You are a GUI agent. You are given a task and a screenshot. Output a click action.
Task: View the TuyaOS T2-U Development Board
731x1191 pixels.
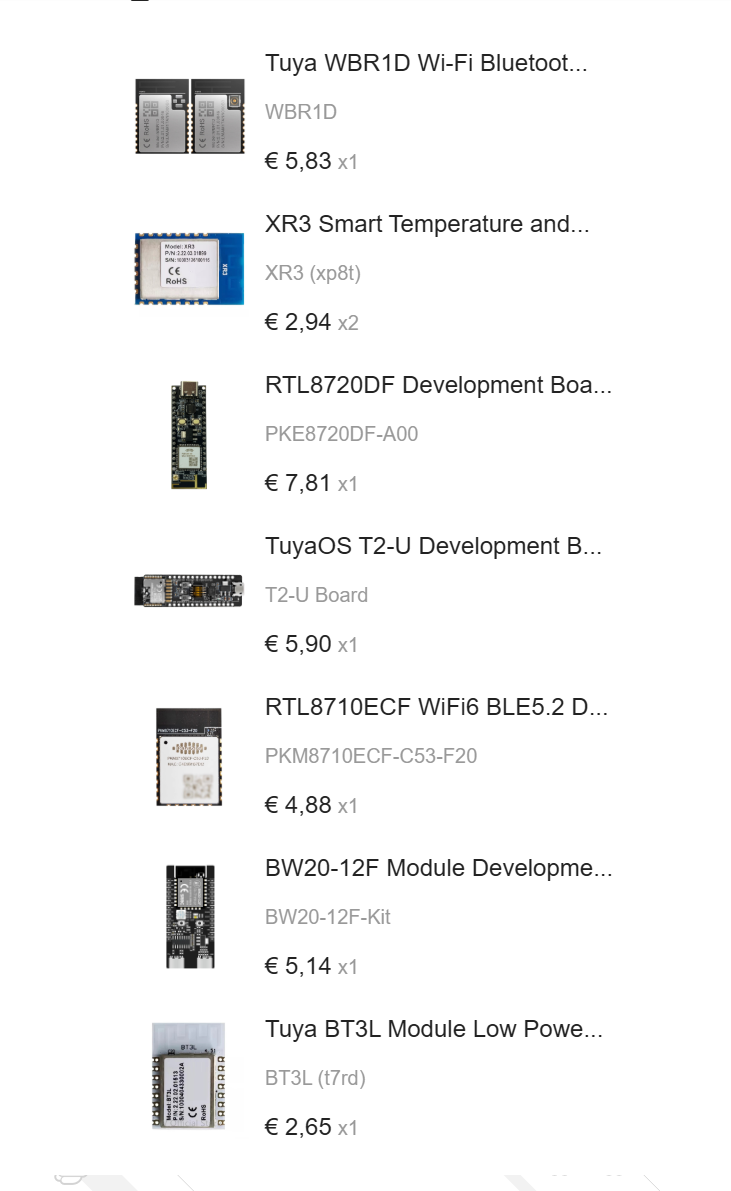[433, 546]
